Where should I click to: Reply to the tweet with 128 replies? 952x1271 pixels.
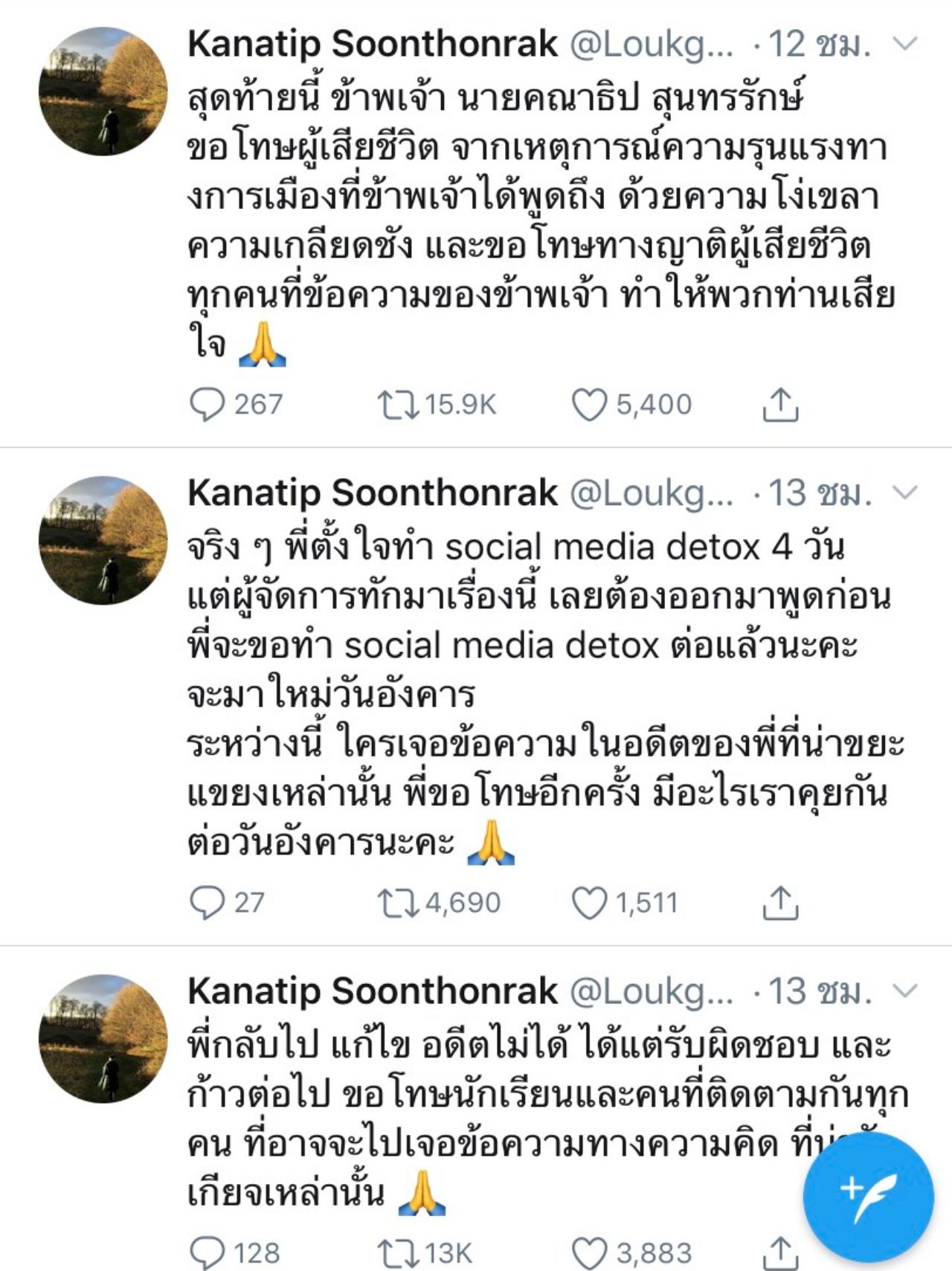207,1254
